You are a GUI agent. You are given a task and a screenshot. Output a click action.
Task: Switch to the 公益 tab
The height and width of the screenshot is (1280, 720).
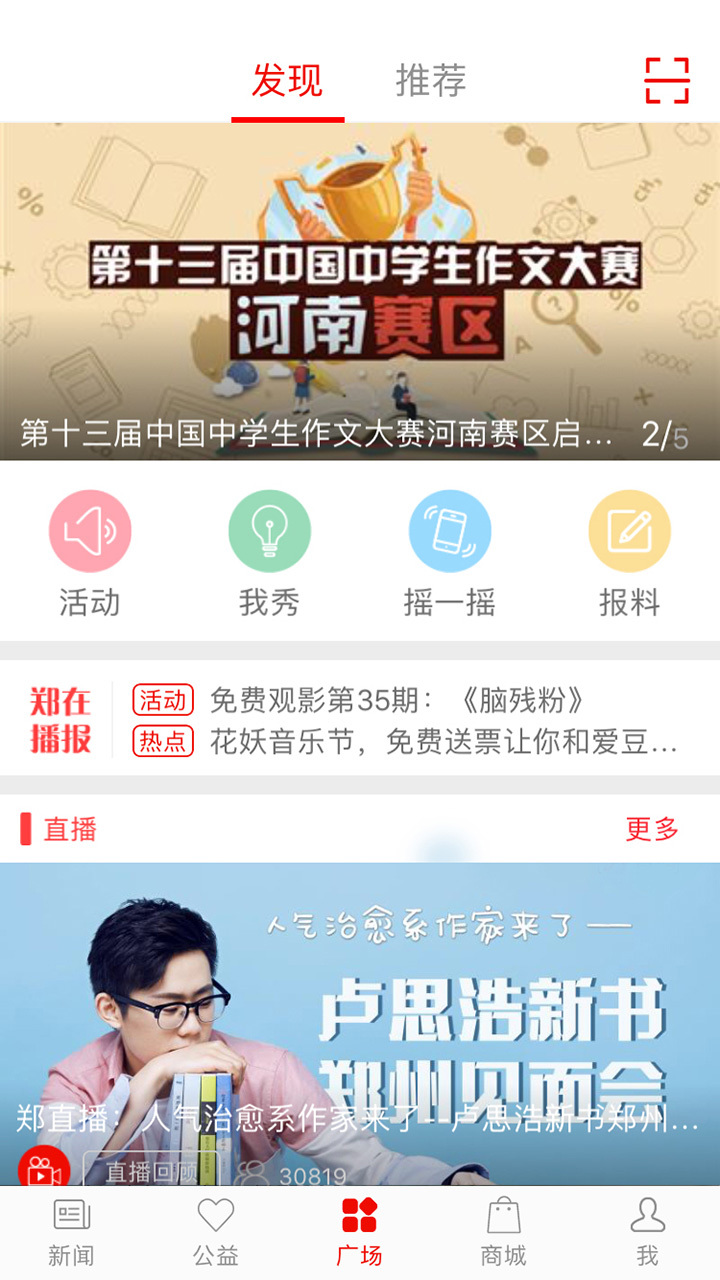(x=215, y=1233)
